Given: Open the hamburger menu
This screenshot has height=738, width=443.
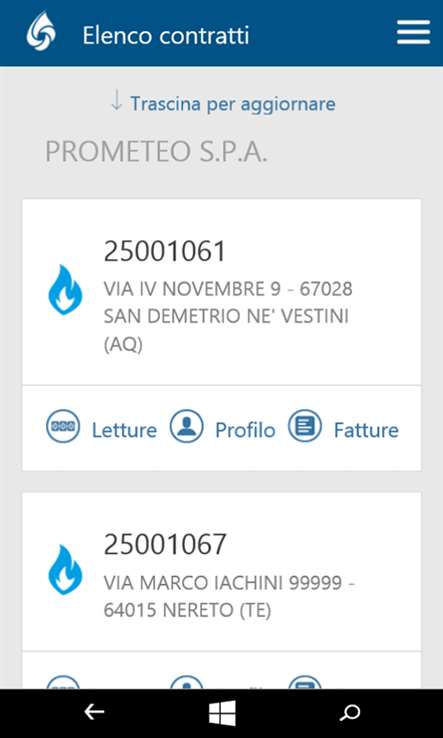Looking at the screenshot, I should pos(413,32).
